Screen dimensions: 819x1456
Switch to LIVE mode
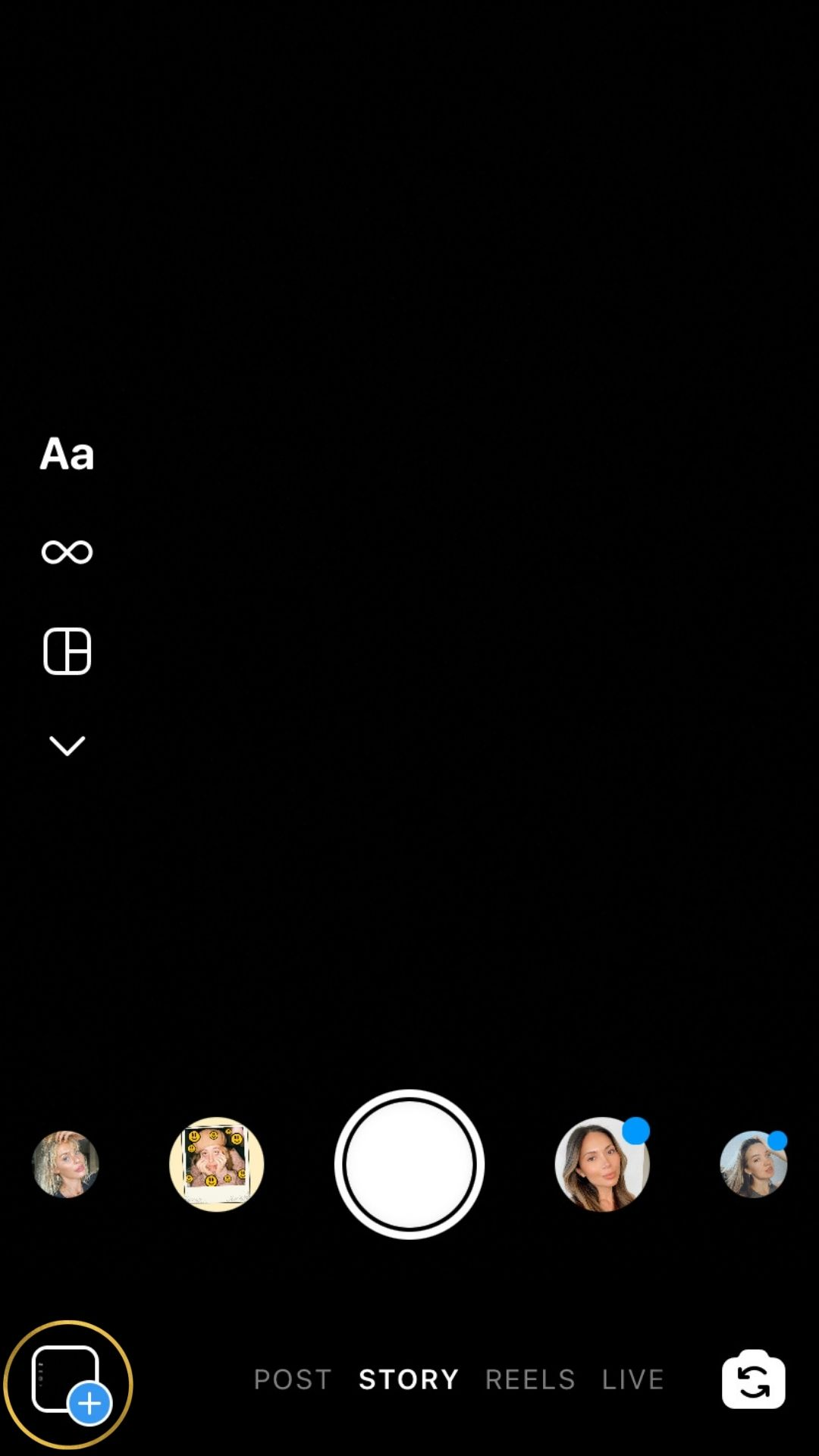tap(633, 1379)
